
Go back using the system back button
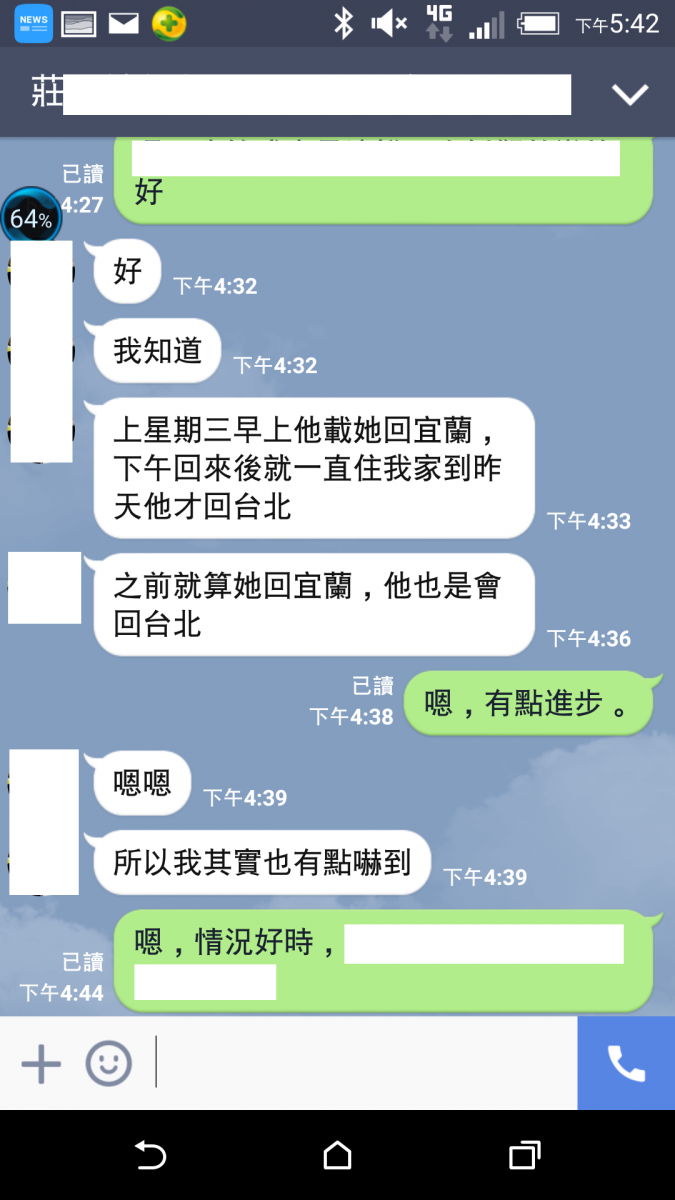pos(150,1156)
